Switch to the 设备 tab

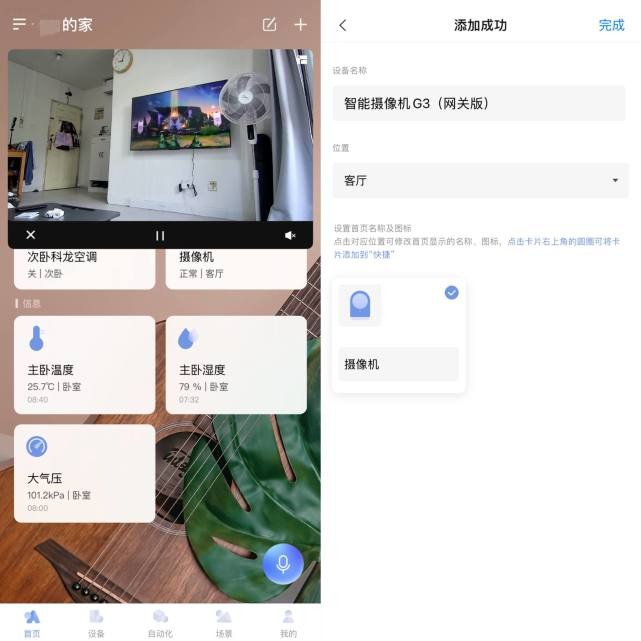coord(96,623)
